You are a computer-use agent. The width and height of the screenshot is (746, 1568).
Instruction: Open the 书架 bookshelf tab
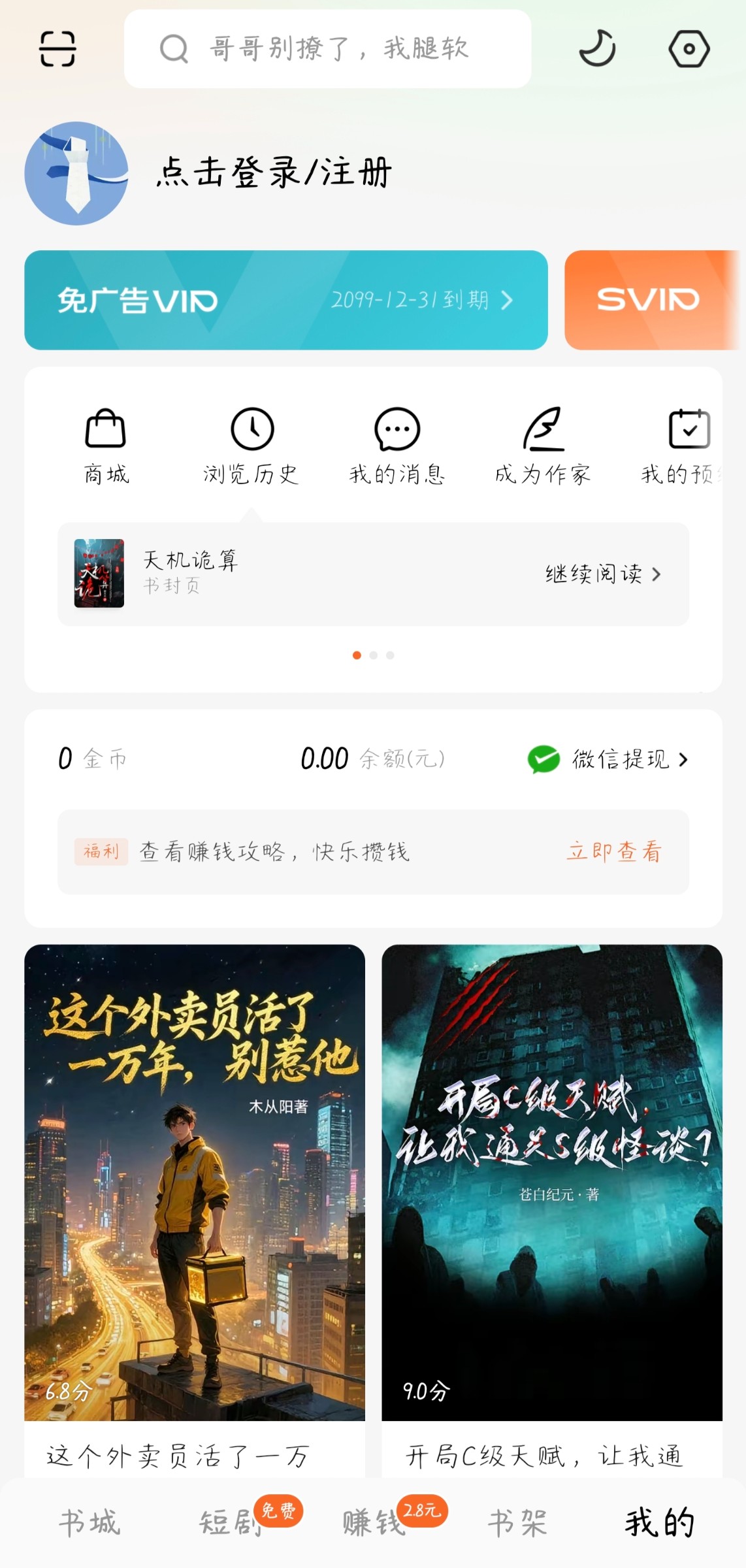[x=517, y=1522]
